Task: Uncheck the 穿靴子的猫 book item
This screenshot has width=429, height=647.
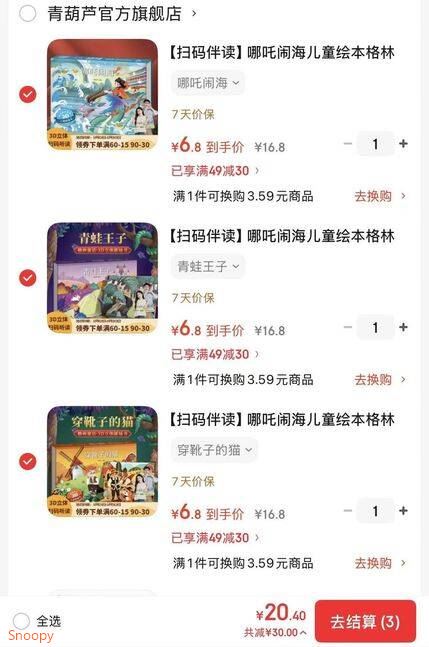Action: click(28, 462)
